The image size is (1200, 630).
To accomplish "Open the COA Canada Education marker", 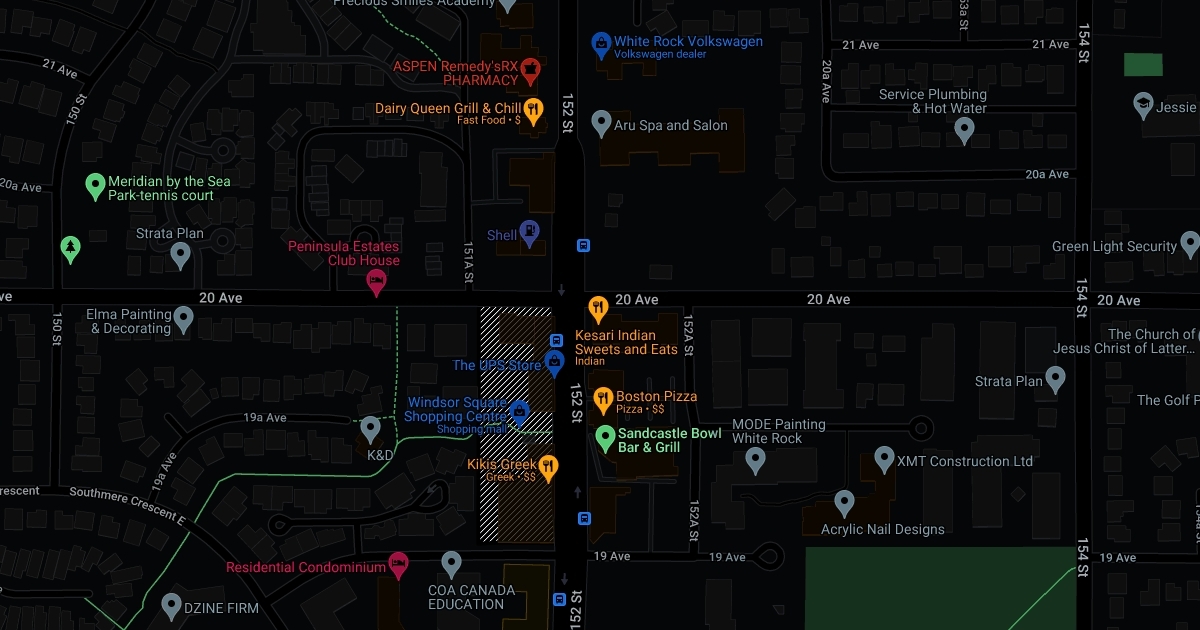I will [451, 564].
